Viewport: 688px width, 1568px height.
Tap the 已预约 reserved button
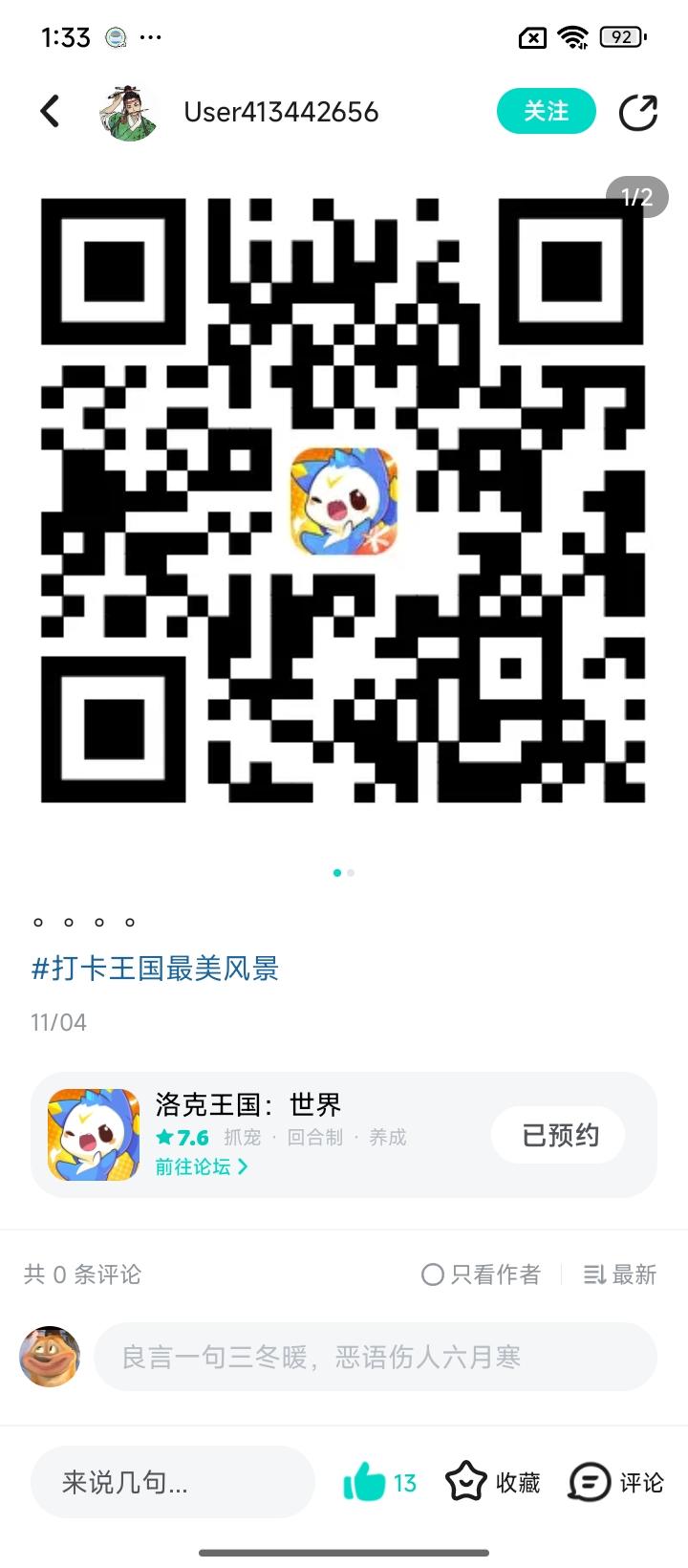click(x=557, y=1134)
